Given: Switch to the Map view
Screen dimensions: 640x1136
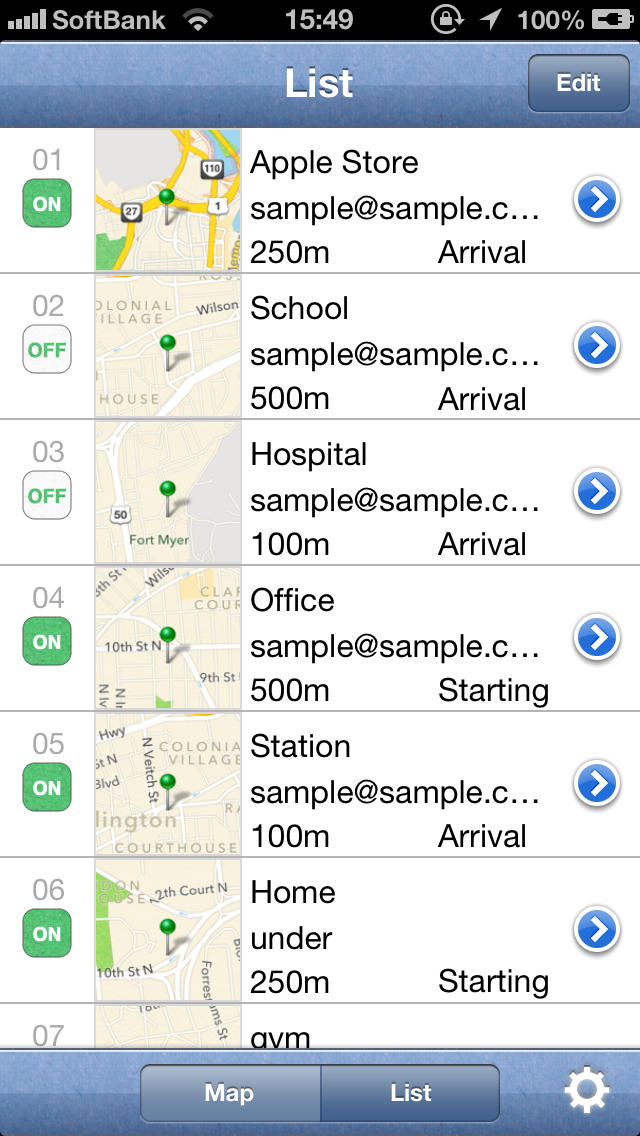Looking at the screenshot, I should coord(230,1093).
